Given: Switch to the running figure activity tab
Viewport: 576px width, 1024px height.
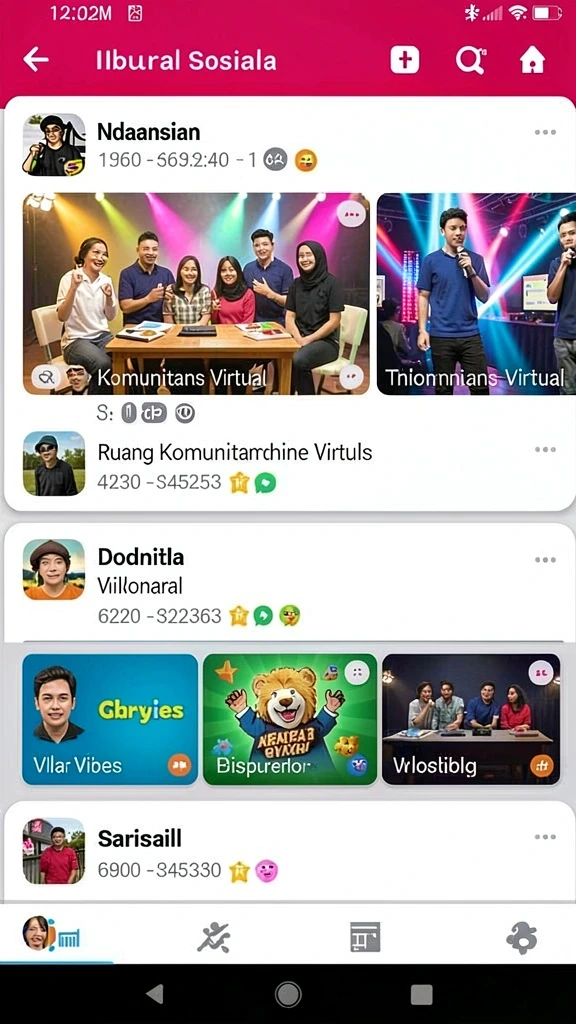Looking at the screenshot, I should click(213, 938).
